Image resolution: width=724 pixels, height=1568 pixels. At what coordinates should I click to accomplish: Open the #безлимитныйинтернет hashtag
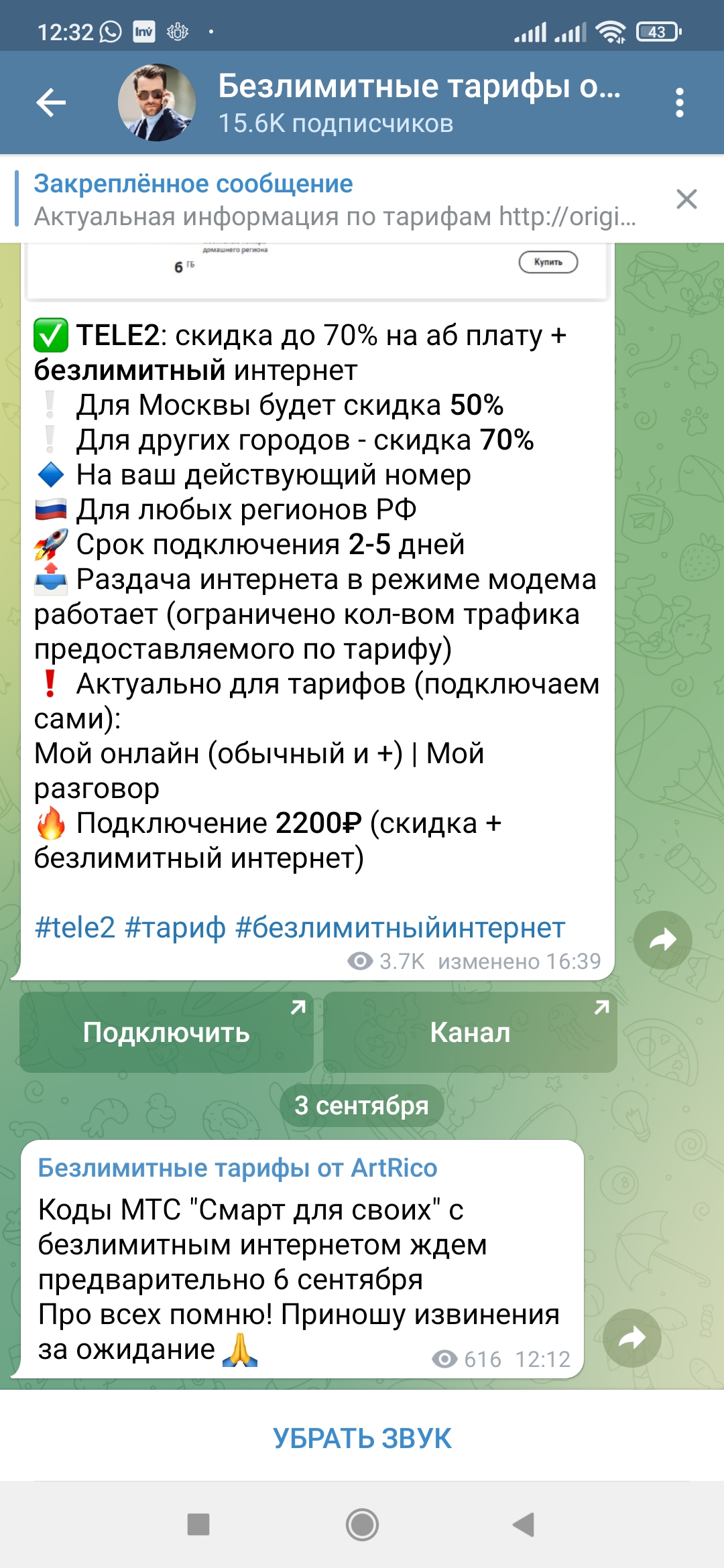tap(400, 928)
